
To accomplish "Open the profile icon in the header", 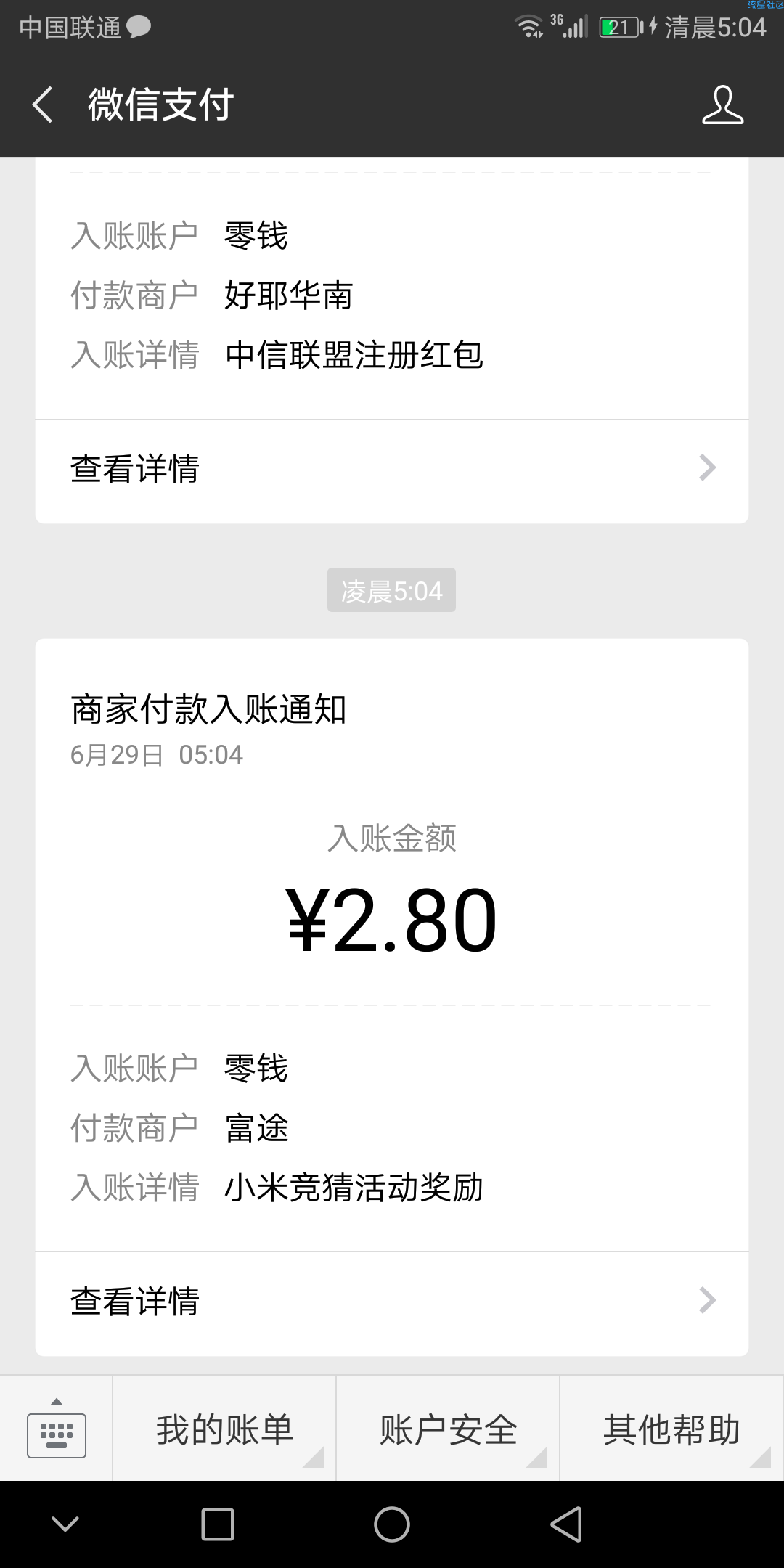I will [x=722, y=105].
